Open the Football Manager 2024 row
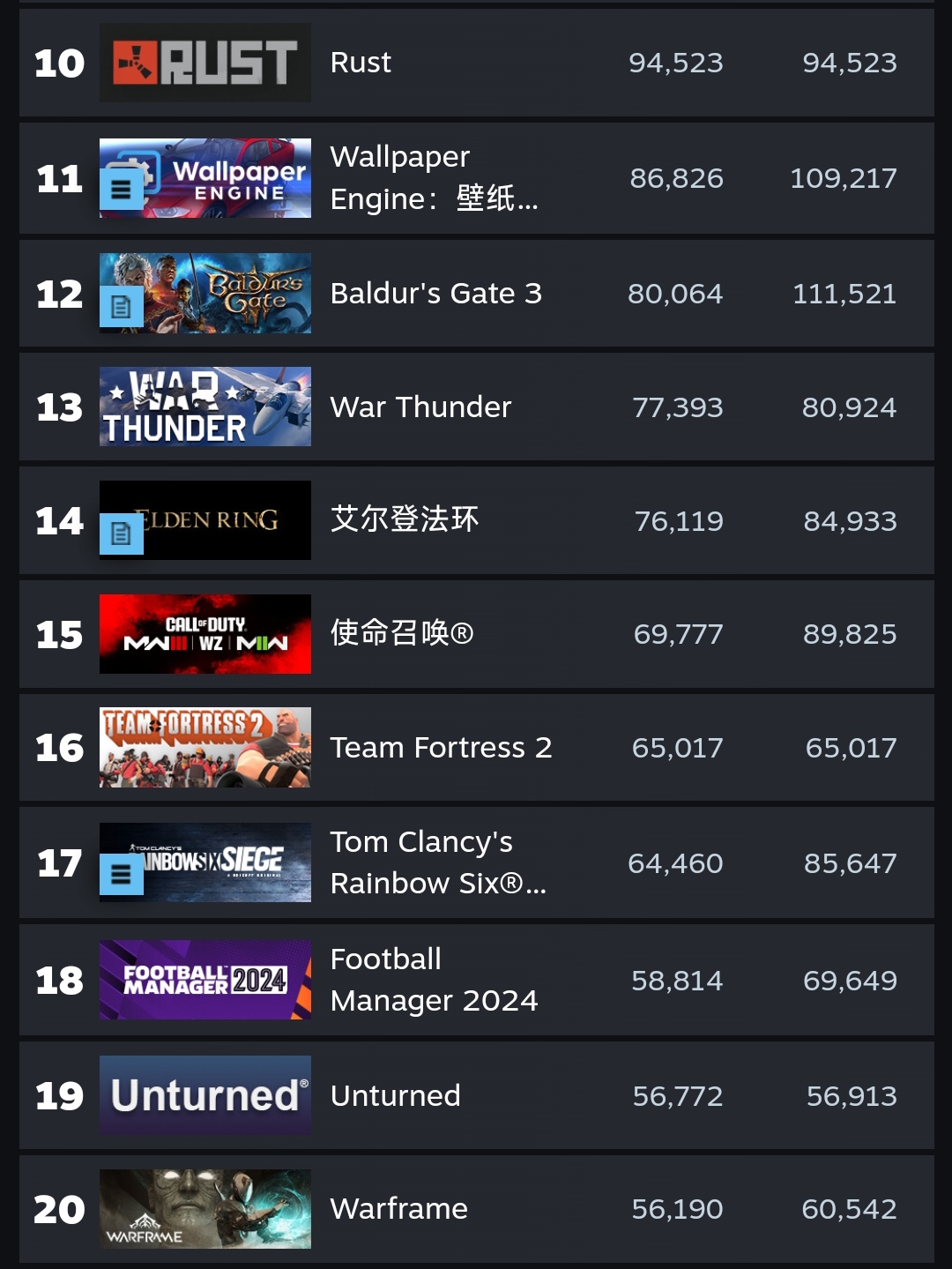The image size is (952, 1269). [433, 980]
